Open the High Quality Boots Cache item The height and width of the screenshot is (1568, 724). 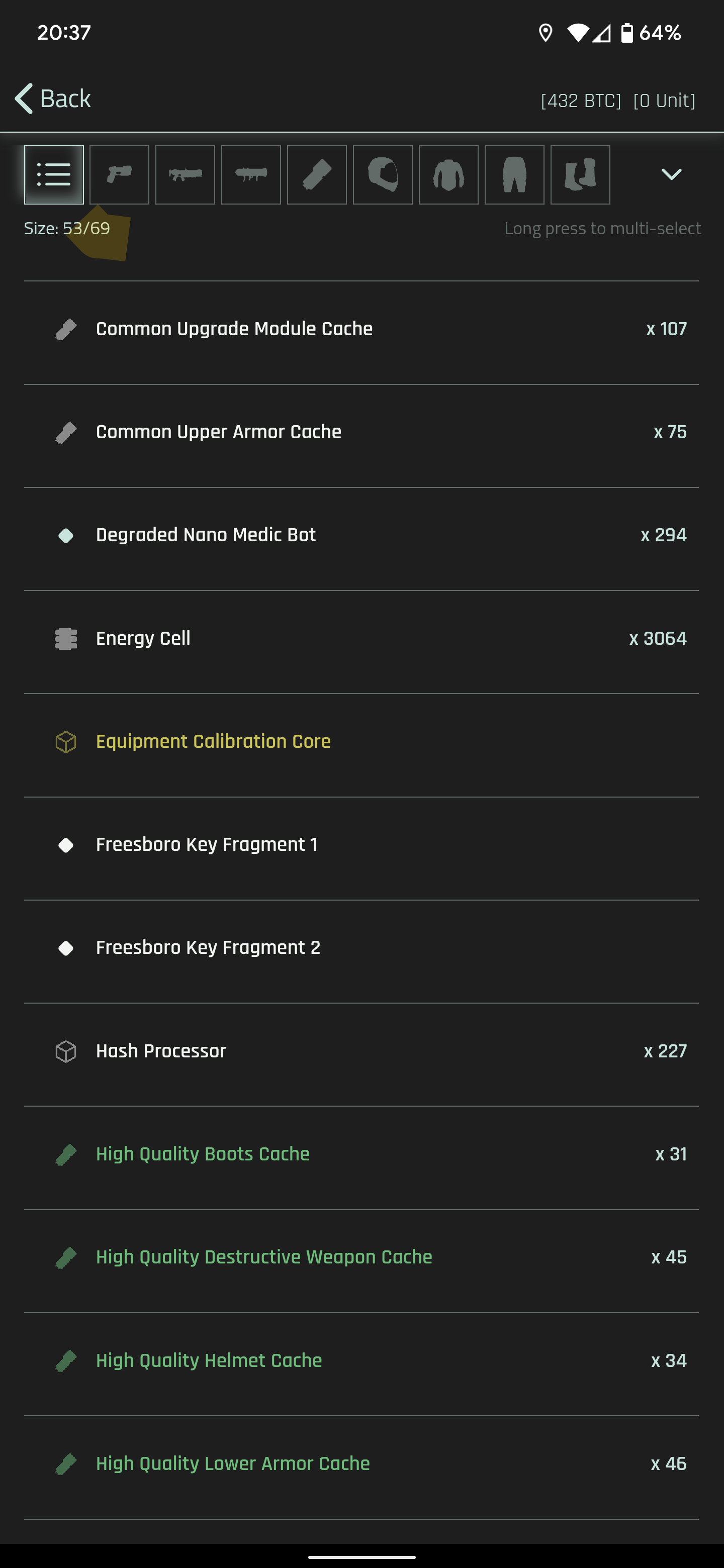click(361, 1153)
